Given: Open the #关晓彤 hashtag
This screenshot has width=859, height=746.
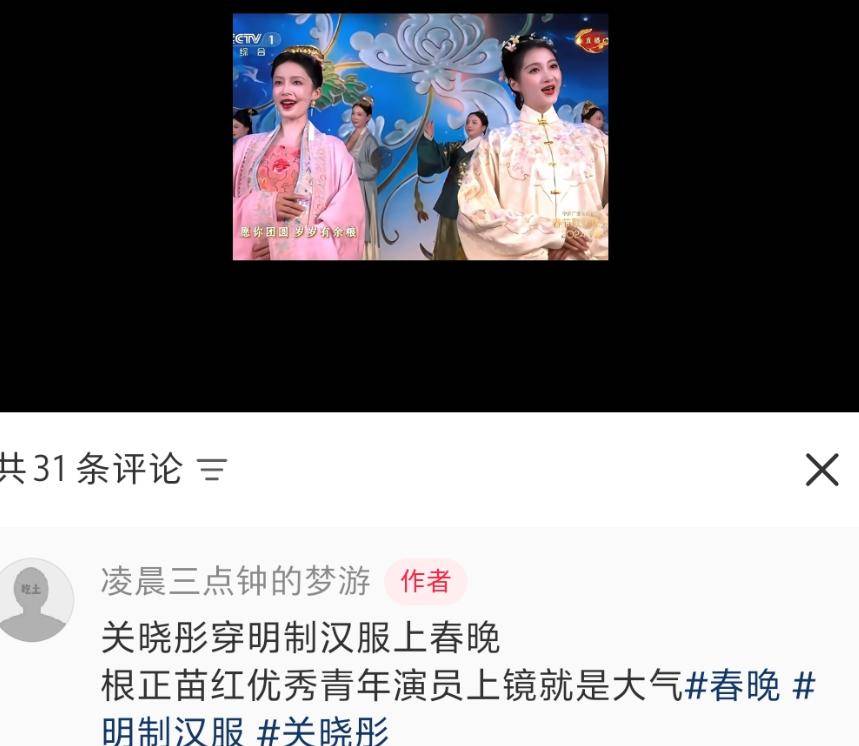Looking at the screenshot, I should coord(323,732).
